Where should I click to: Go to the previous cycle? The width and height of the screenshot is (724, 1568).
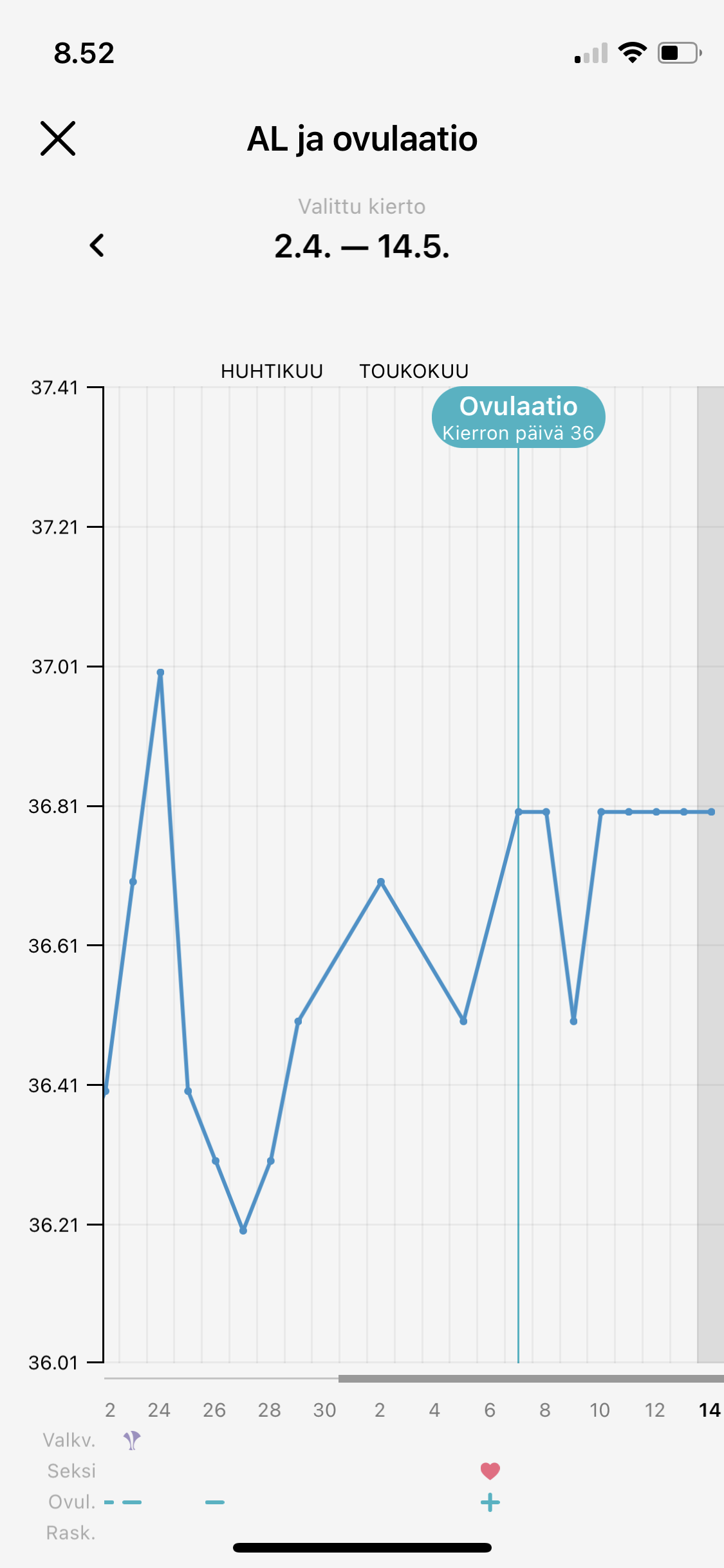tap(97, 245)
